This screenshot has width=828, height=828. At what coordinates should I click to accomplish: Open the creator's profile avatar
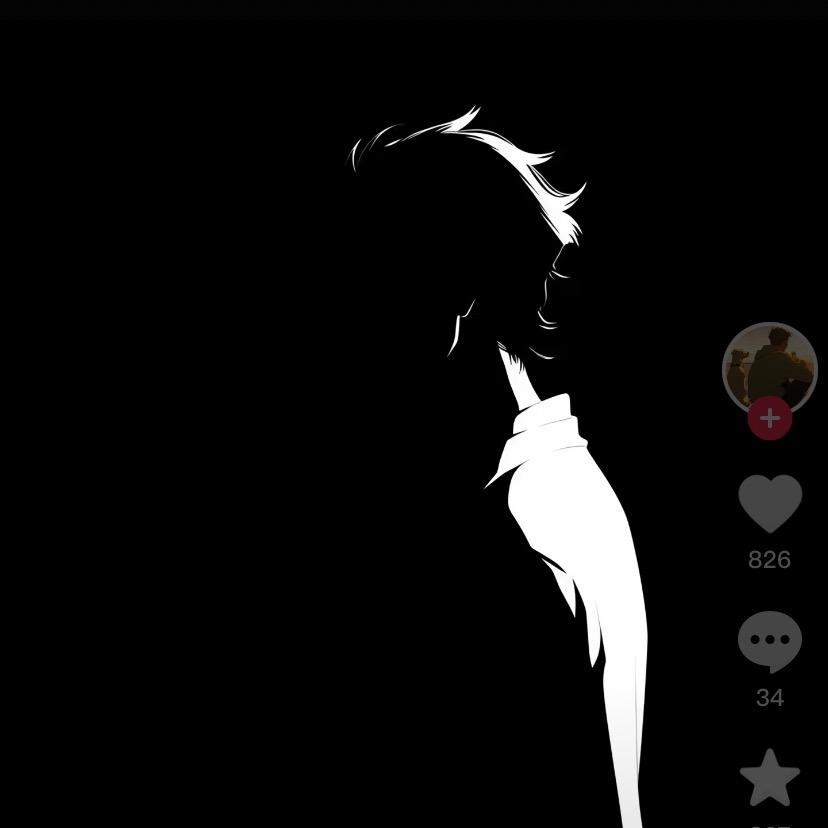click(769, 365)
